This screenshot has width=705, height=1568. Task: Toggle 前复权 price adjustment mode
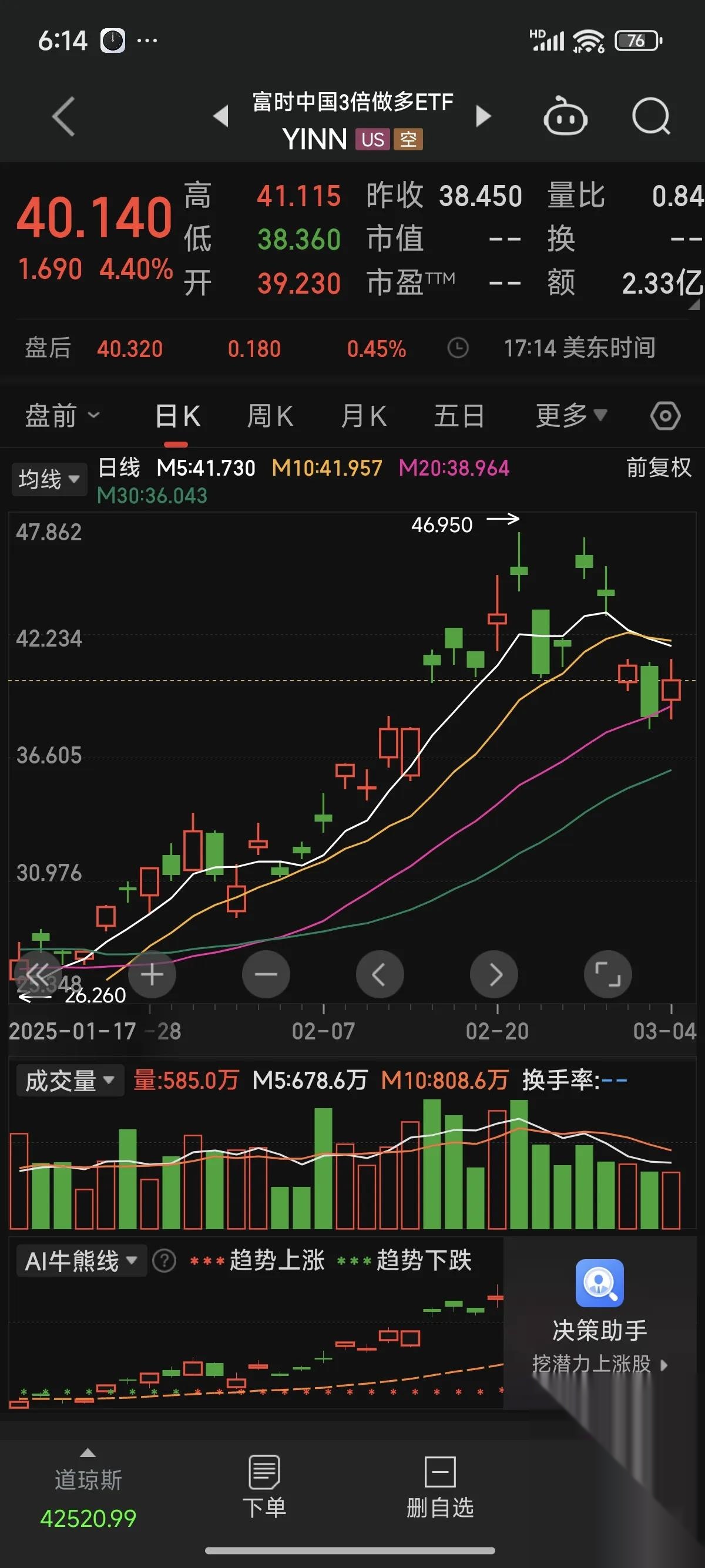(x=658, y=469)
